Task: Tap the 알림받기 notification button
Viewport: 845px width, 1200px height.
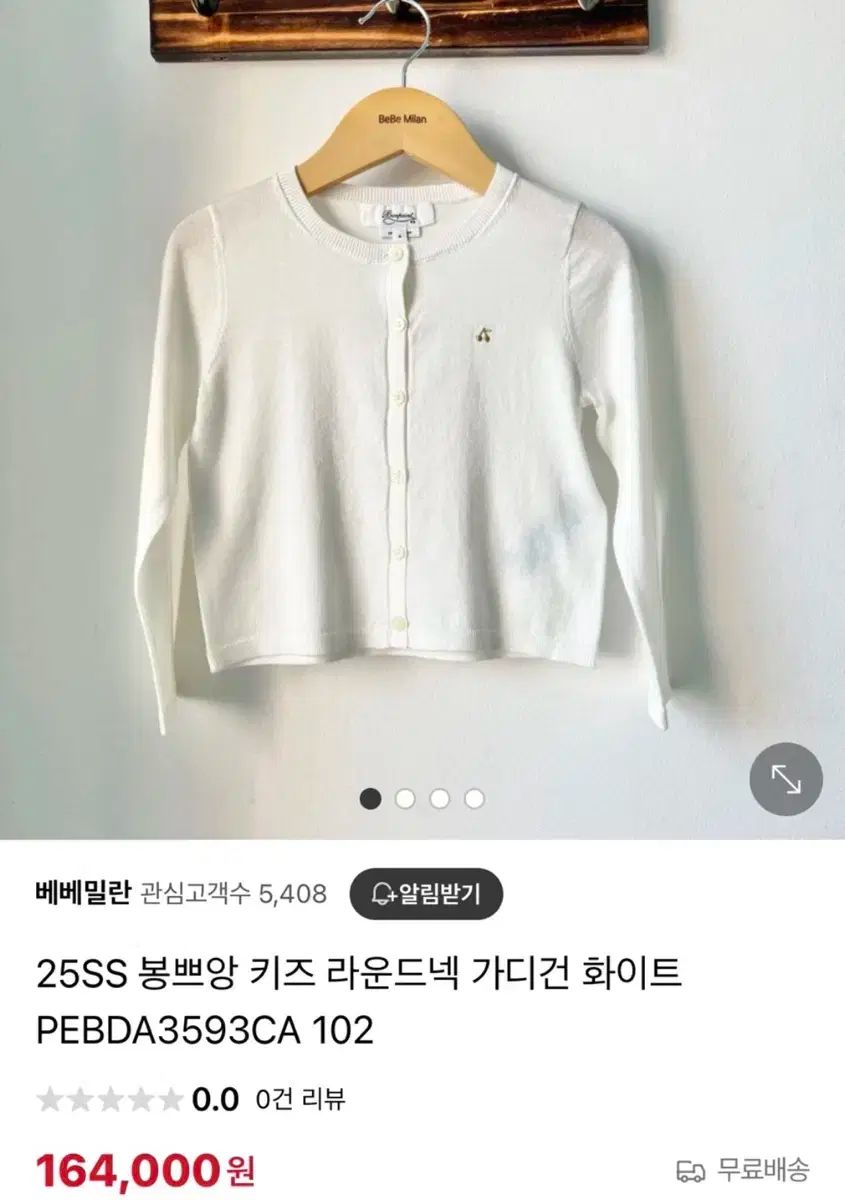Action: [426, 893]
